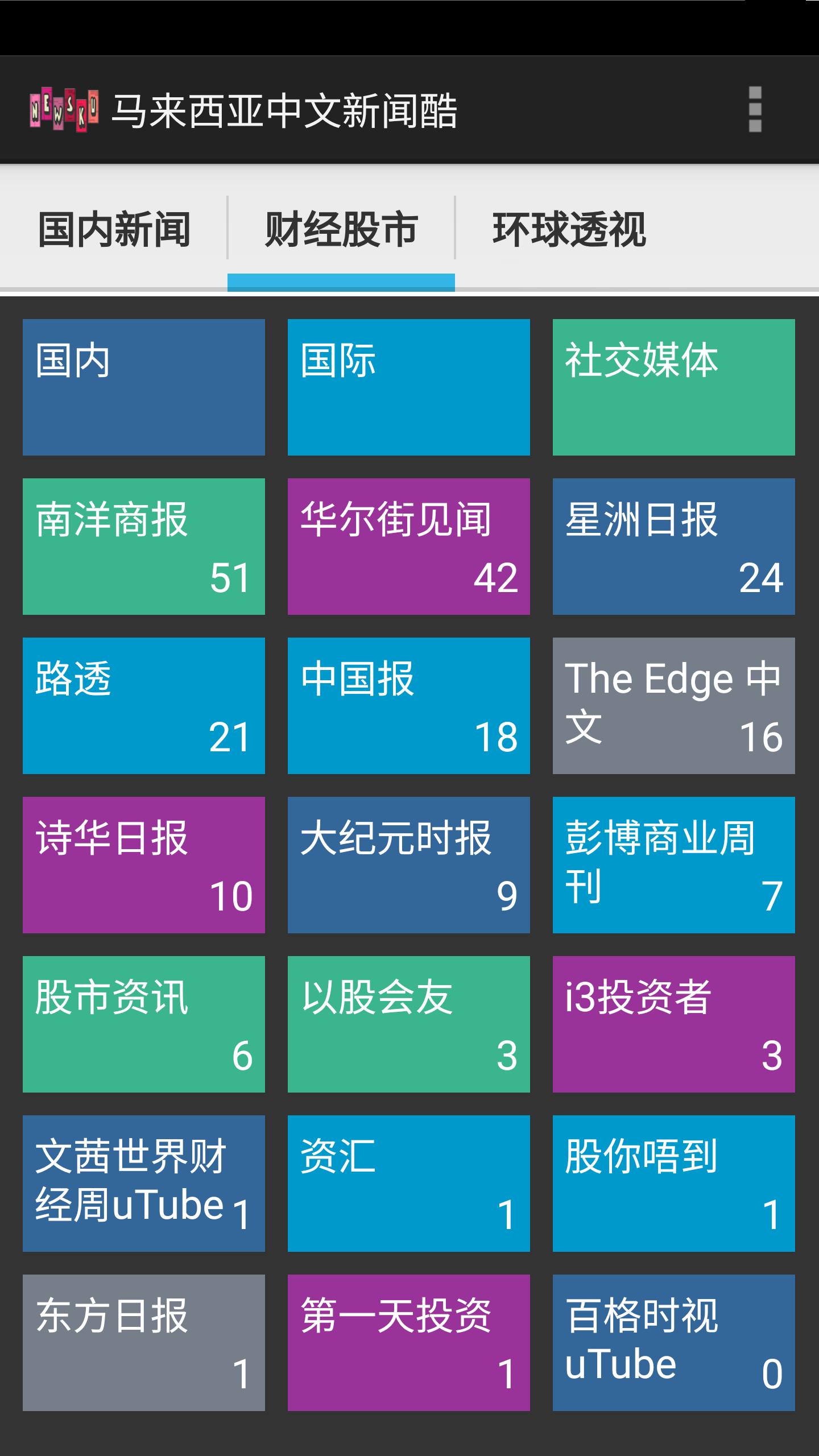This screenshot has height=1456, width=819.
Task: Open the 社交媒体 category tile
Action: [x=674, y=387]
